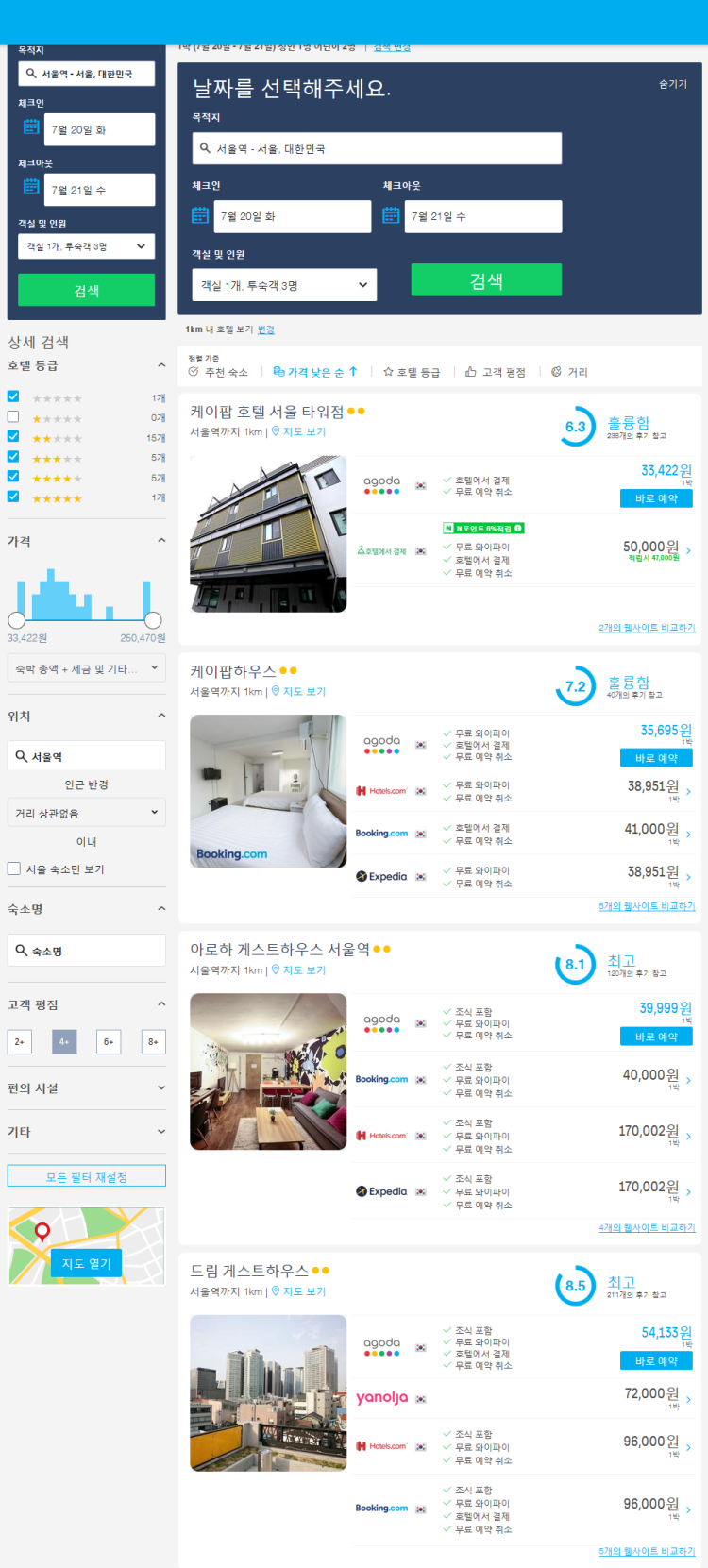Sort results by 가격 낮은 순
This screenshot has width=708, height=1568.
pos(315,372)
